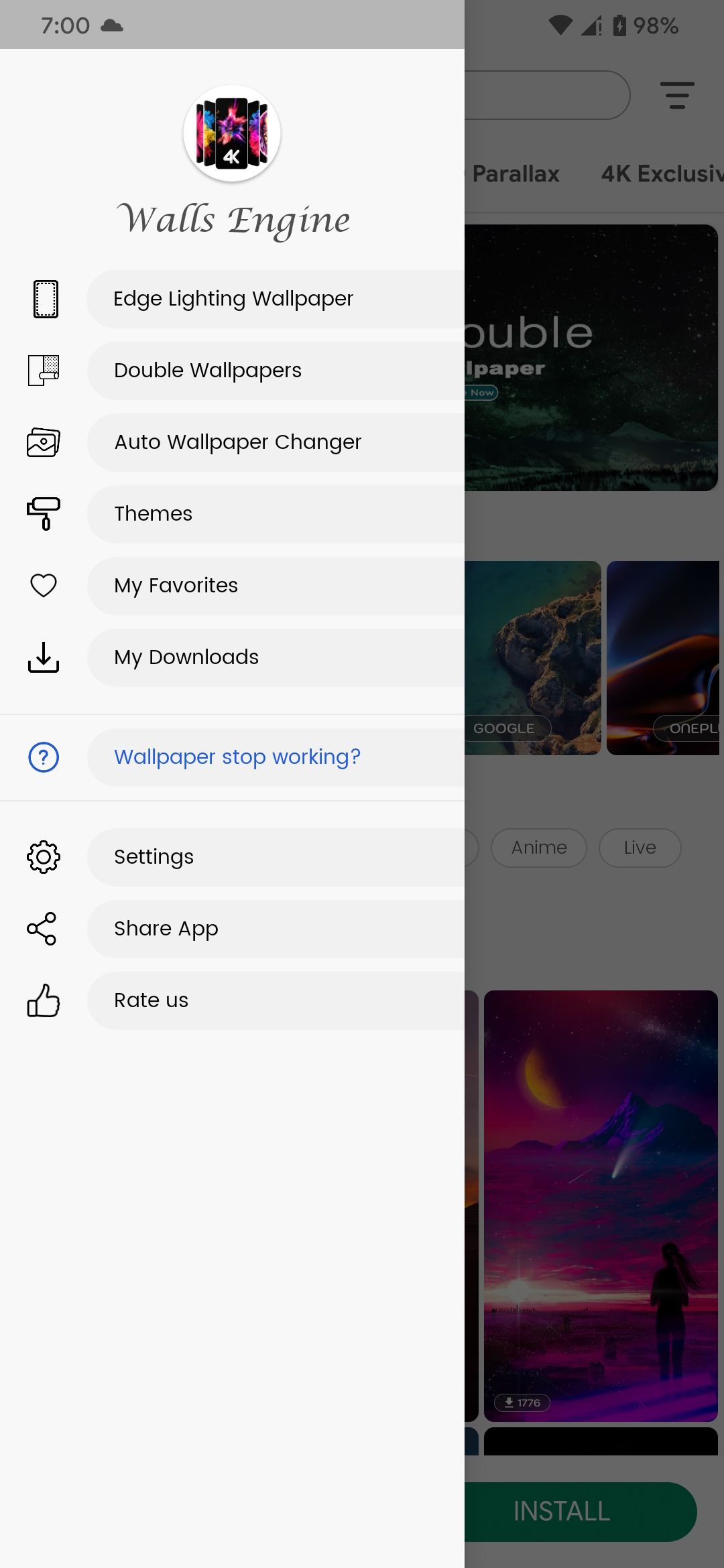Open Auto Wallpaper Changer via its icon

click(x=44, y=442)
